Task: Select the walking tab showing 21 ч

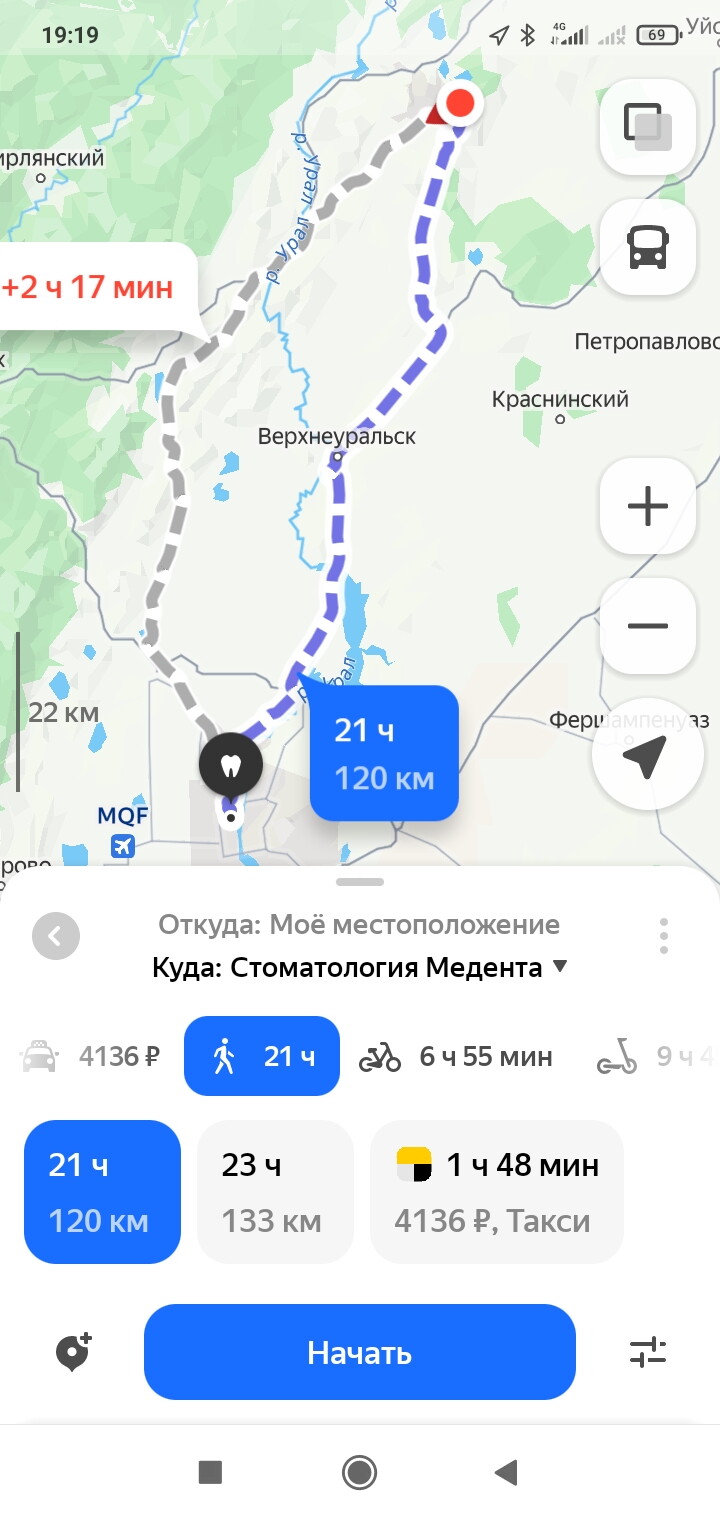Action: [262, 1057]
